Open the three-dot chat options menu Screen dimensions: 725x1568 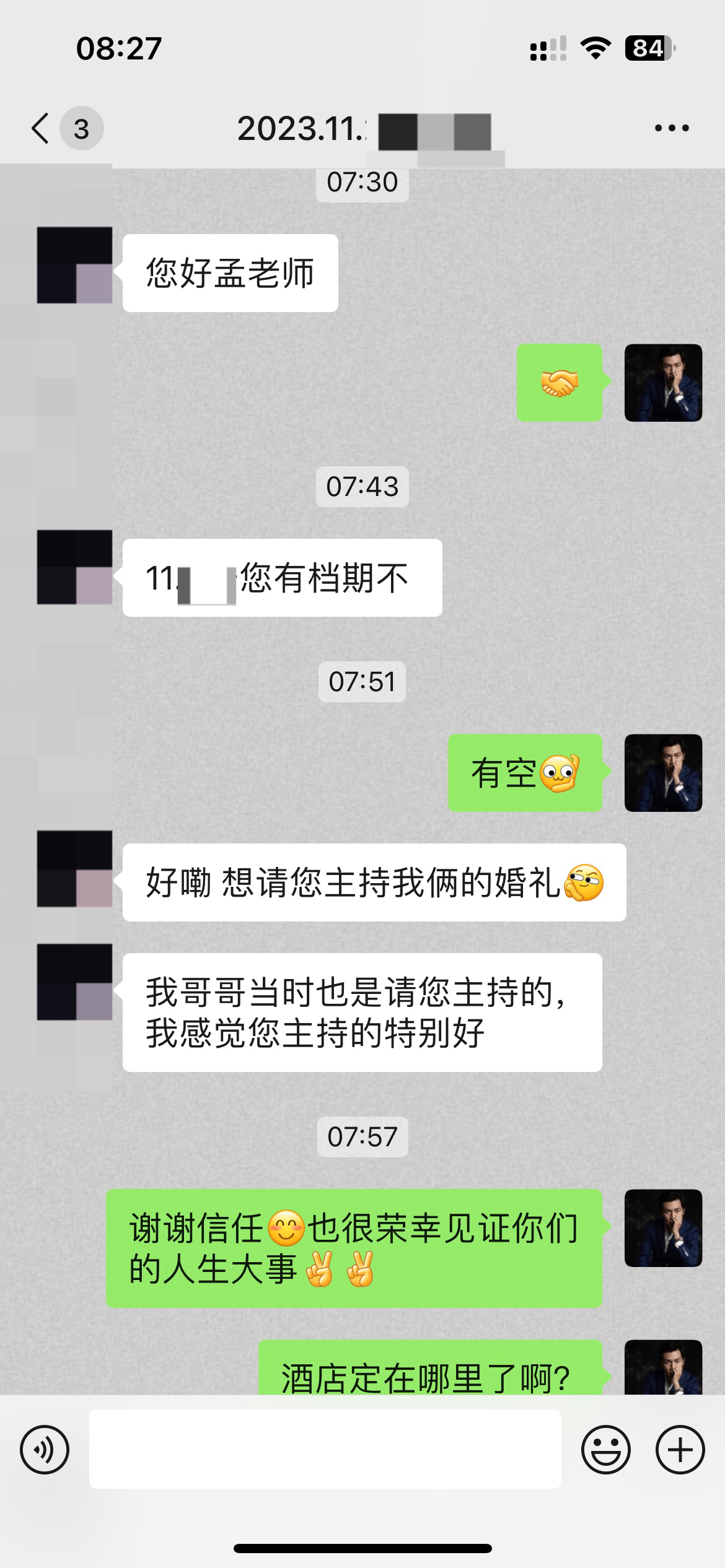pos(672,128)
